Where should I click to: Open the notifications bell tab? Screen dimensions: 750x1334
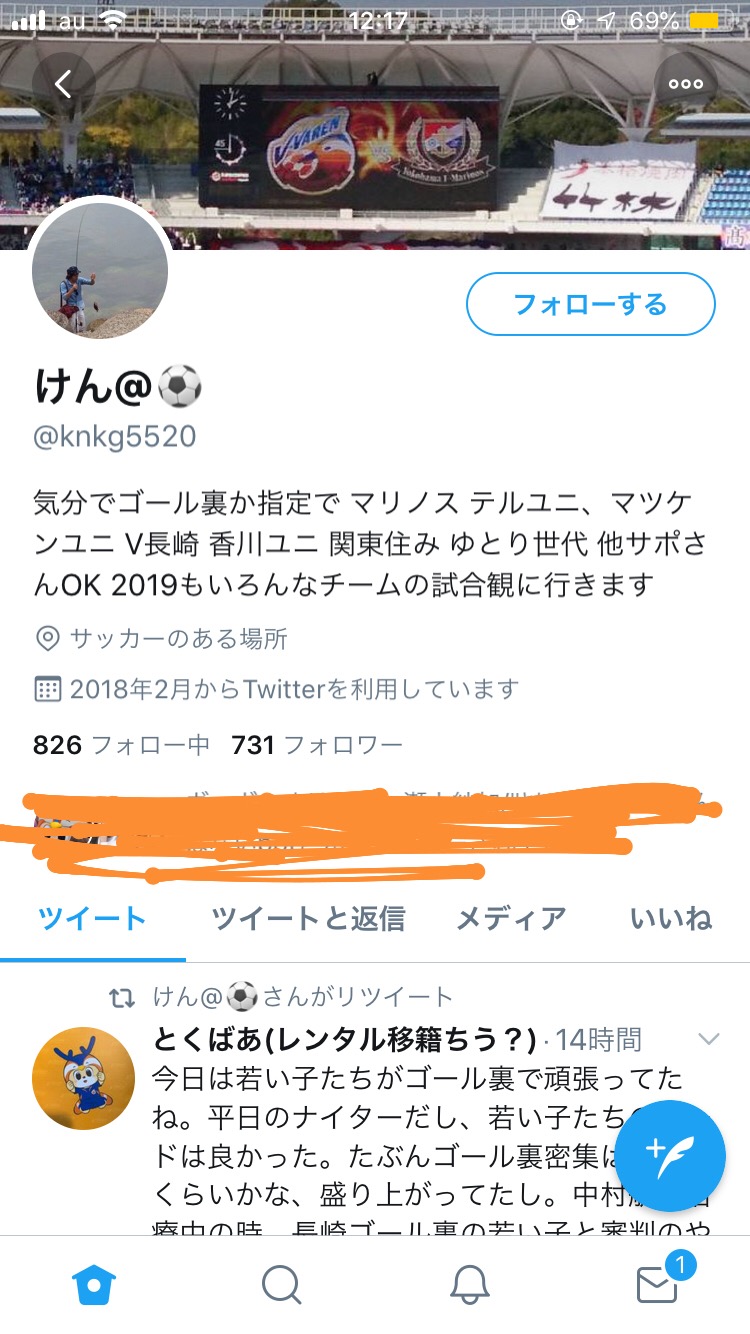pos(469,1284)
